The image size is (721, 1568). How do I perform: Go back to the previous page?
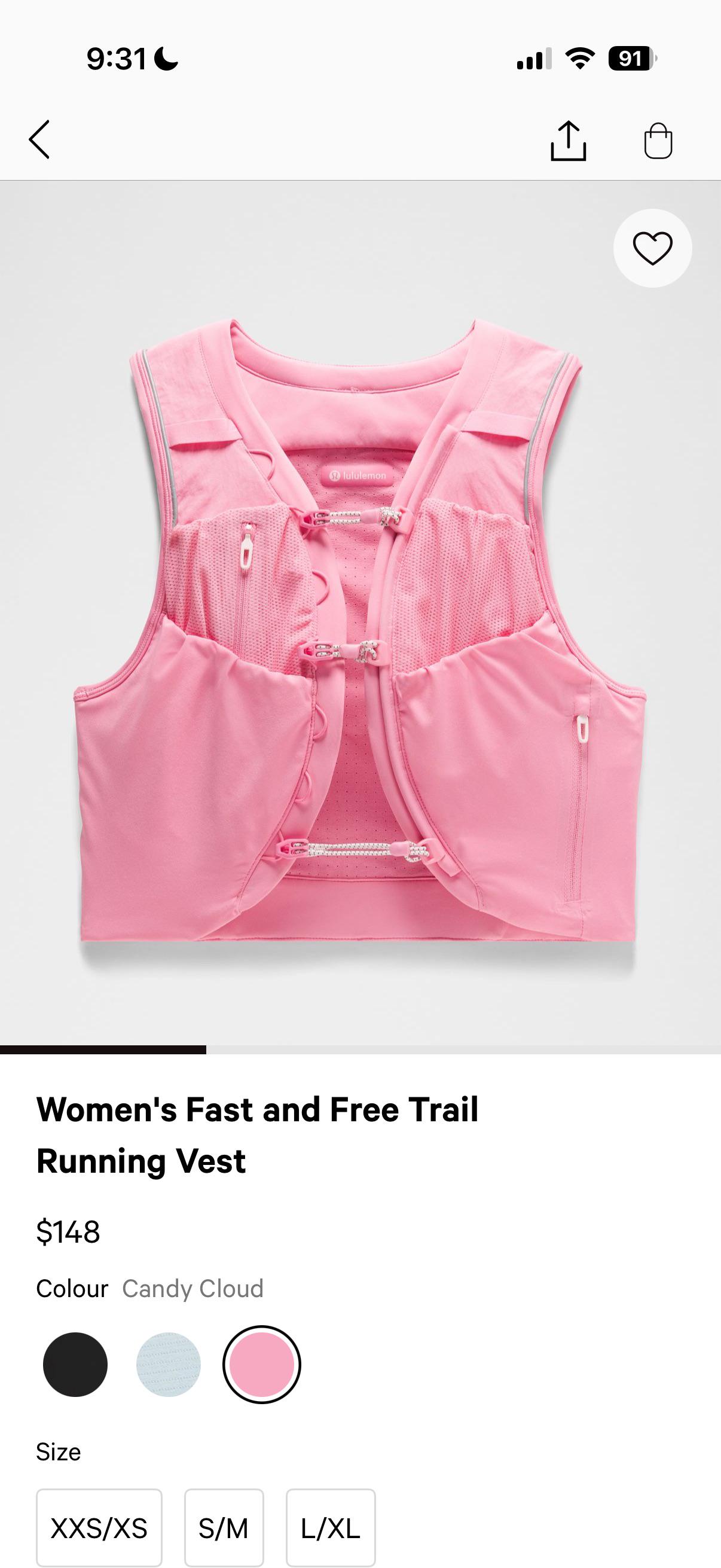tap(39, 139)
